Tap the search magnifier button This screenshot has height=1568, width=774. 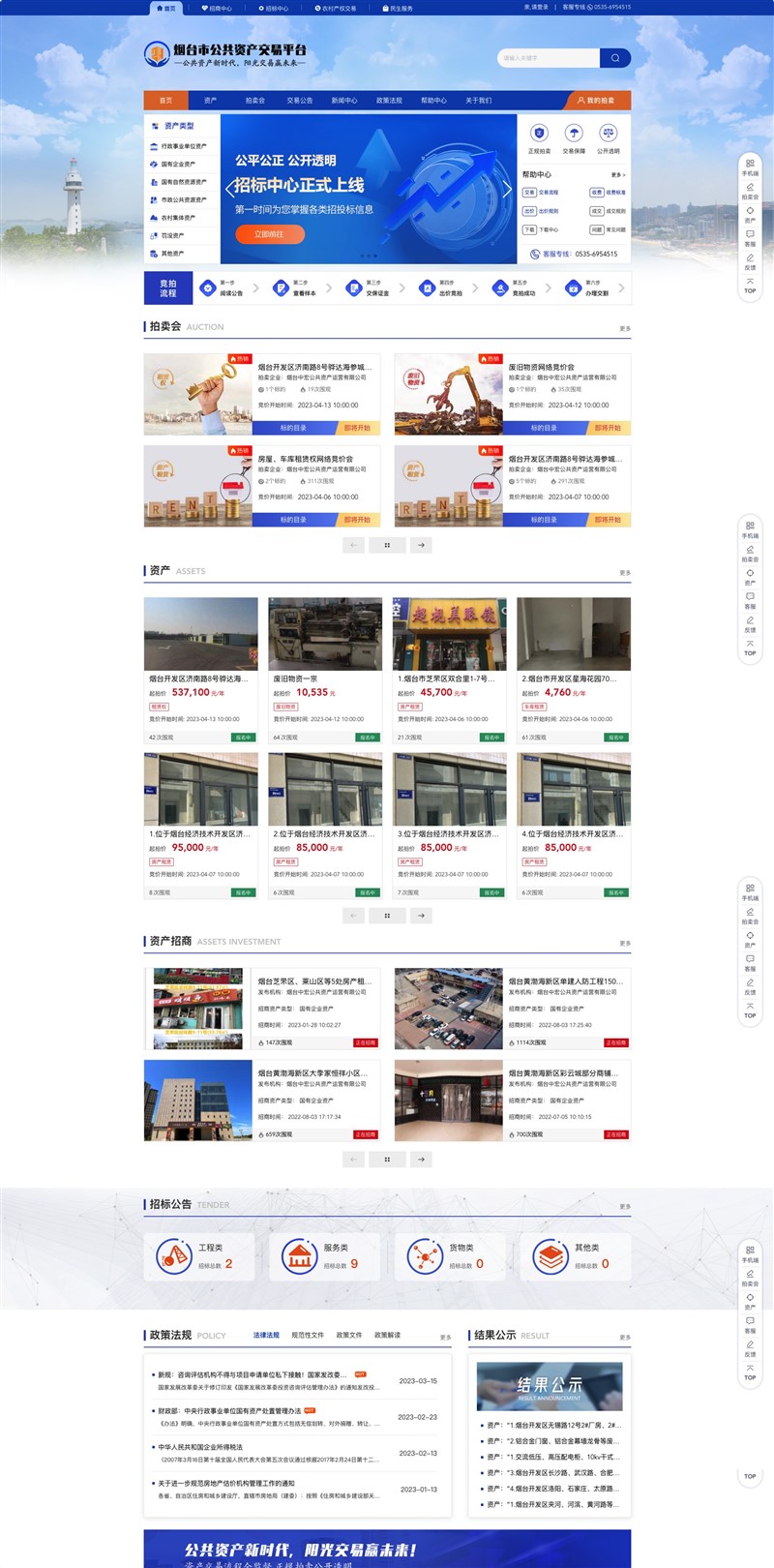pos(614,58)
